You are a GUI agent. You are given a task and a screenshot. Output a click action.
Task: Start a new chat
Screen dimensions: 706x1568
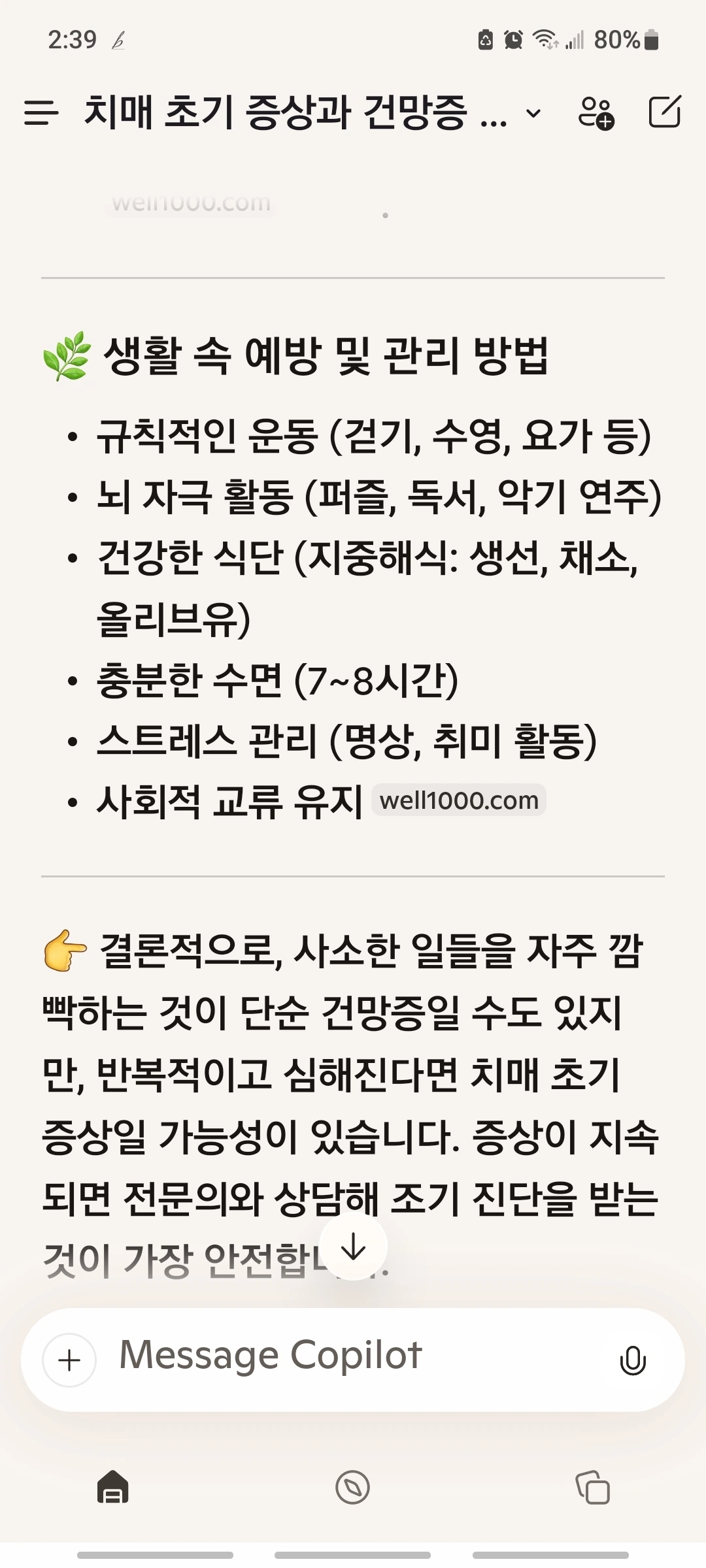pos(665,112)
